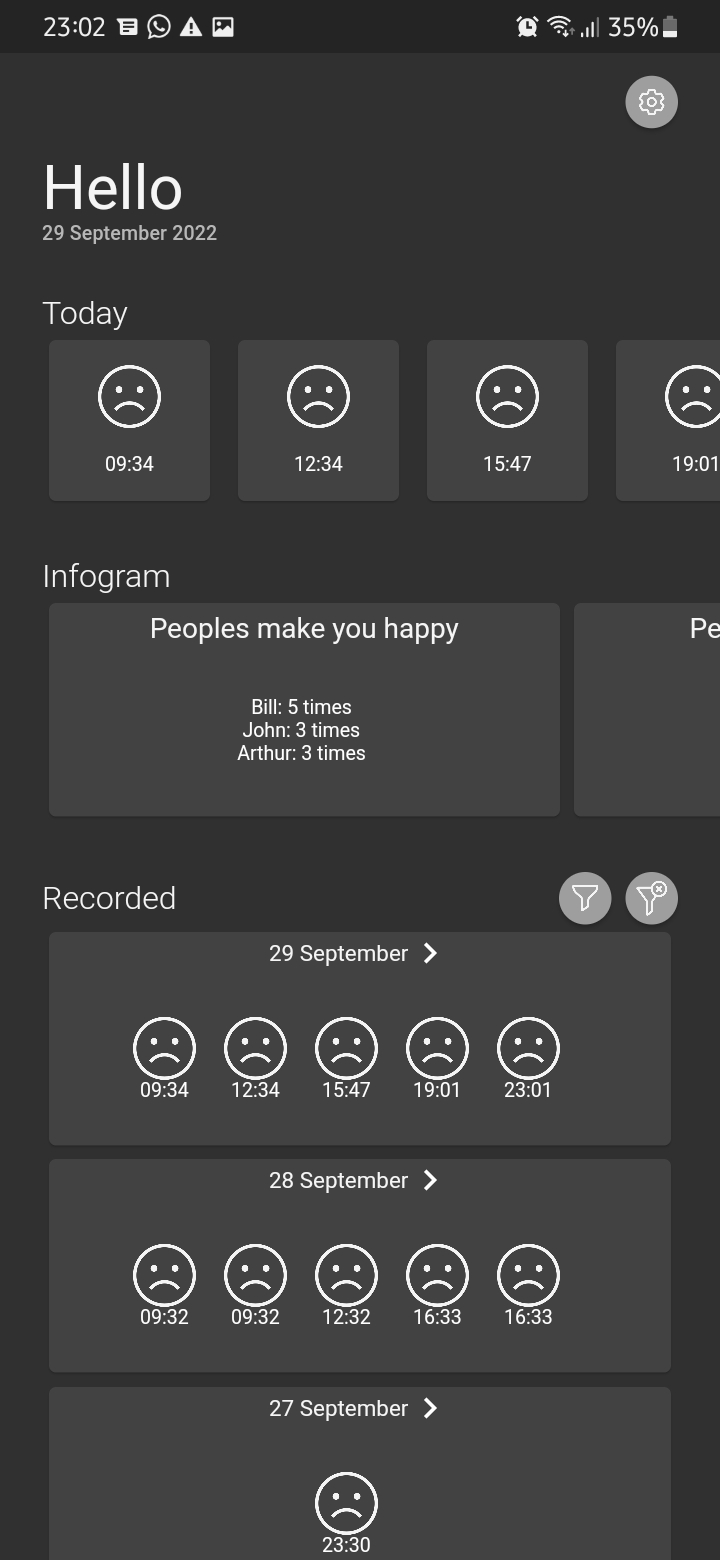This screenshot has width=720, height=1560.
Task: Select the 09:34 sad face in Today
Action: (129, 420)
